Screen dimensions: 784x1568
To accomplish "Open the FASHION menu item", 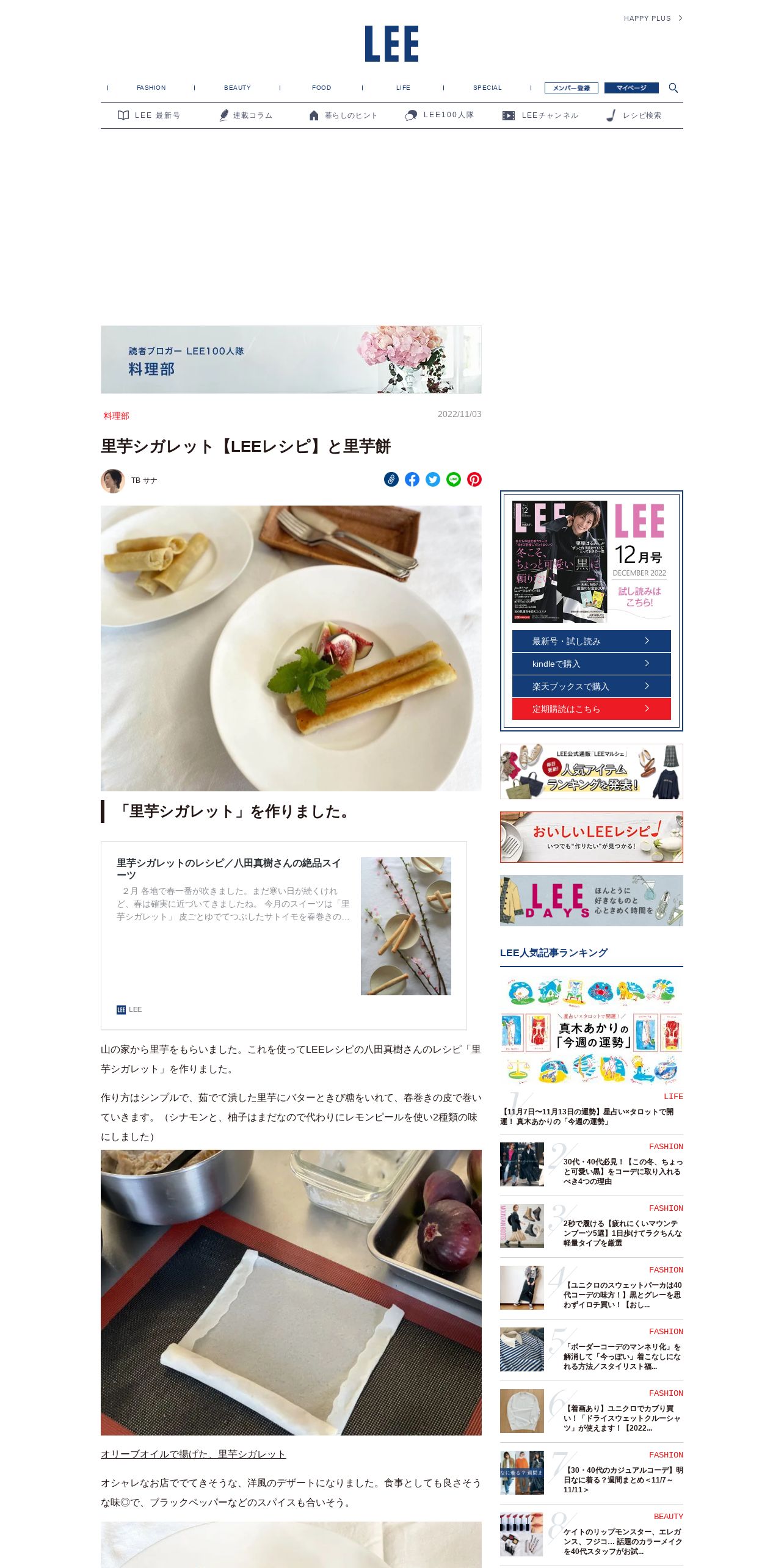I will click(x=151, y=88).
